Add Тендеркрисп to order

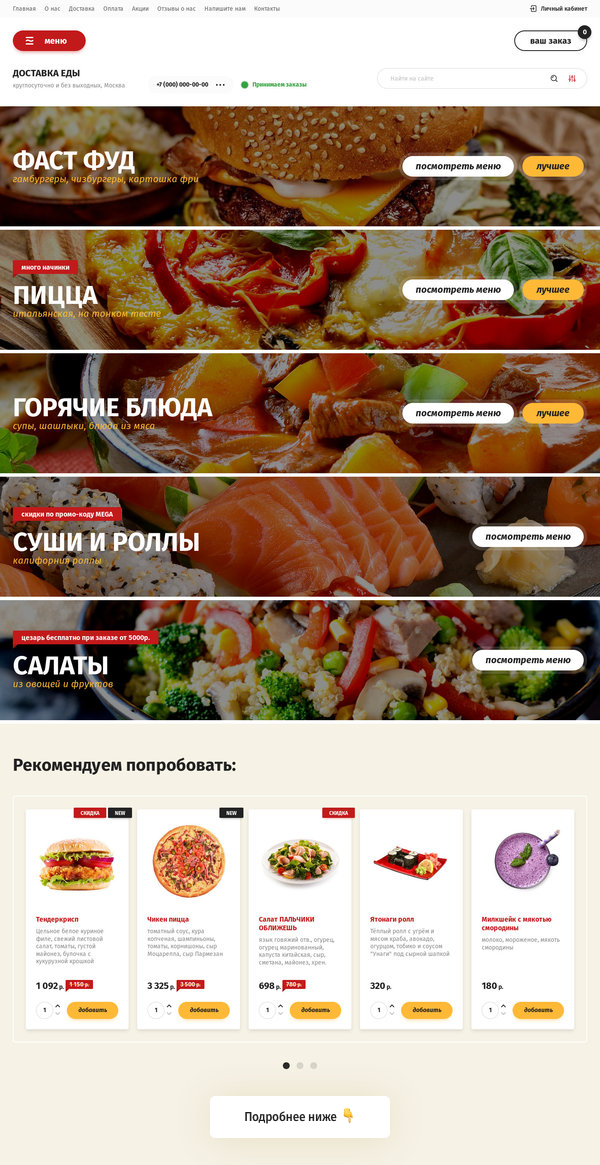92,1010
